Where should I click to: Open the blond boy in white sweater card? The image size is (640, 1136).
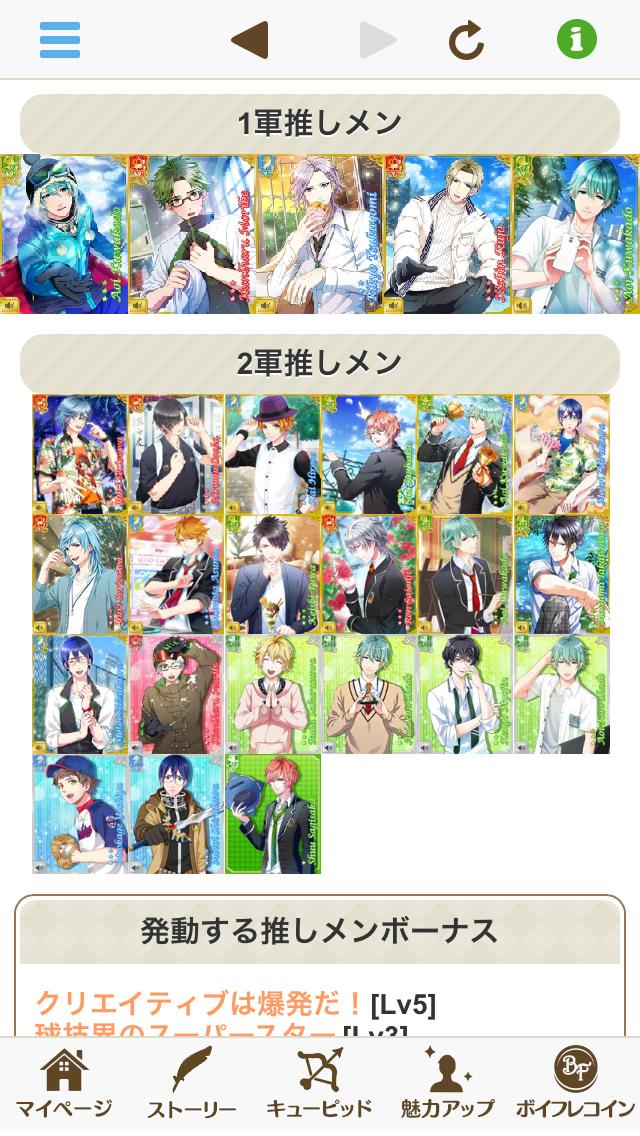(x=448, y=234)
